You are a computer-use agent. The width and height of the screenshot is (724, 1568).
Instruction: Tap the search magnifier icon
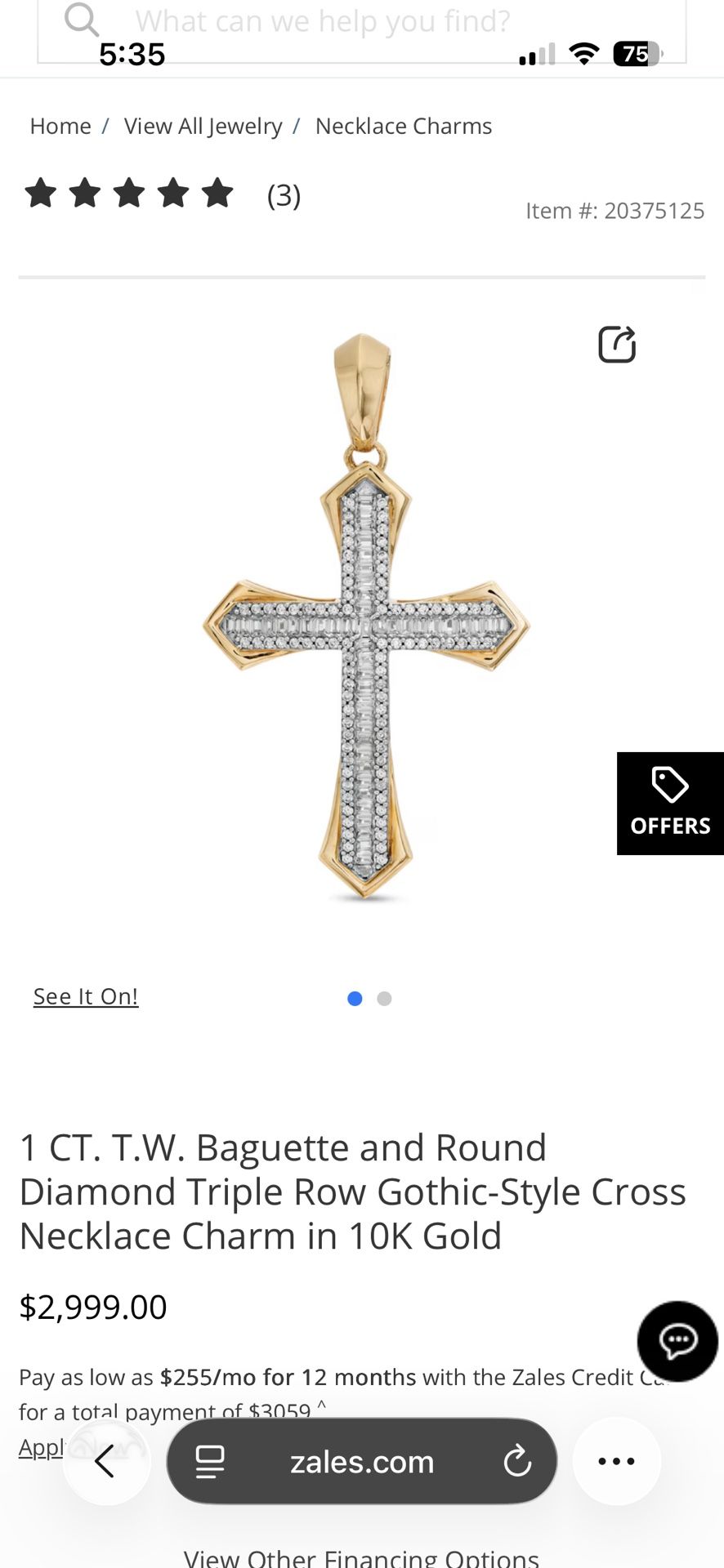(82, 20)
